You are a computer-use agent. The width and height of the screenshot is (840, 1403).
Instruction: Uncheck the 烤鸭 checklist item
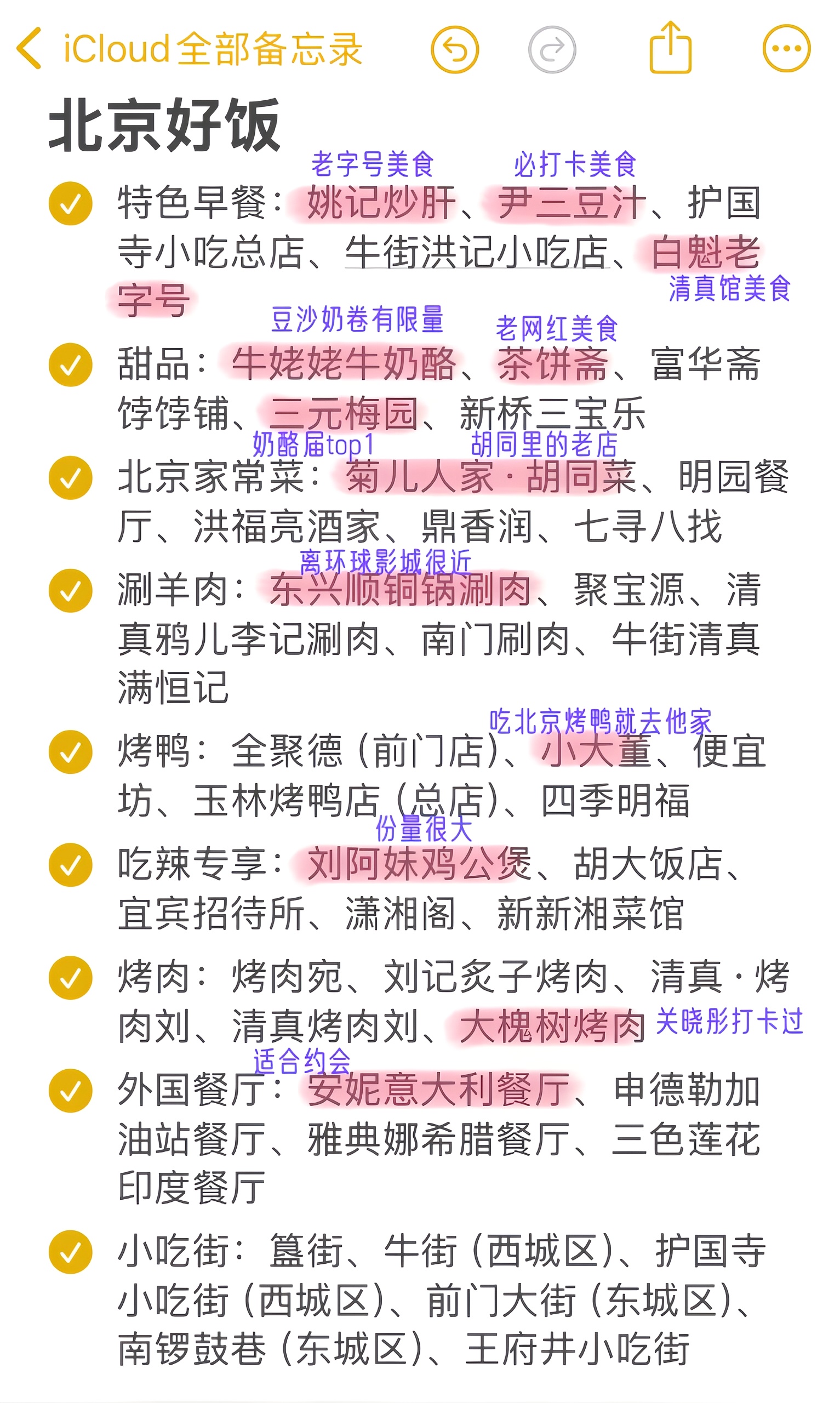[x=71, y=752]
